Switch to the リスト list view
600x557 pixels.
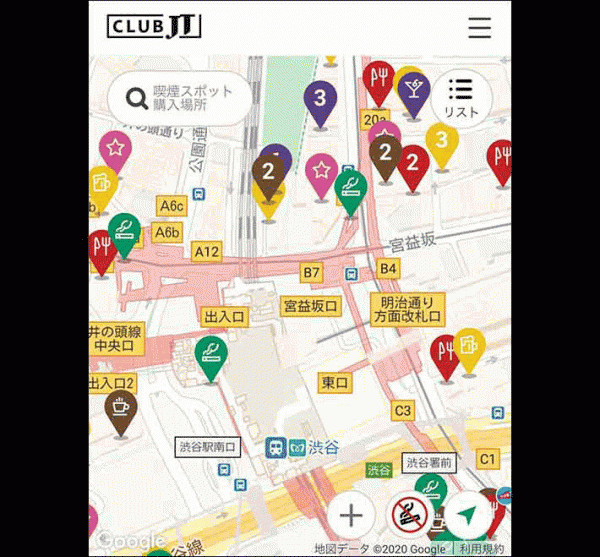pyautogui.click(x=461, y=98)
